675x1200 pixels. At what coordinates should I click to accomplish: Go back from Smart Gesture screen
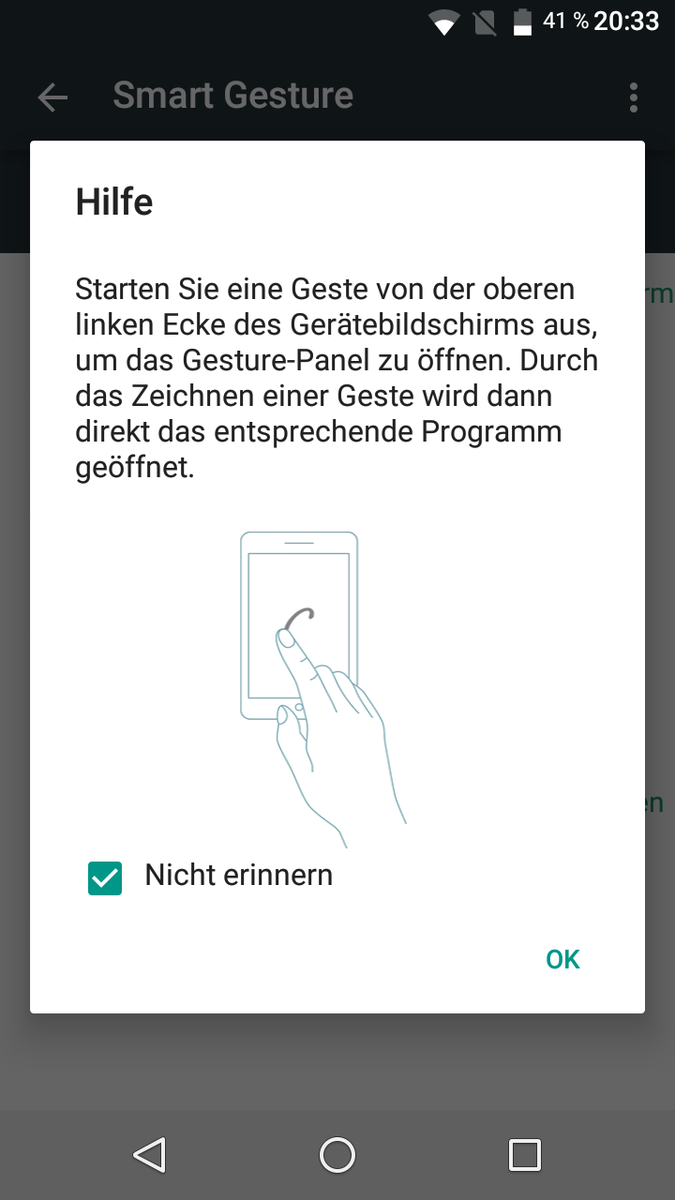click(52, 97)
